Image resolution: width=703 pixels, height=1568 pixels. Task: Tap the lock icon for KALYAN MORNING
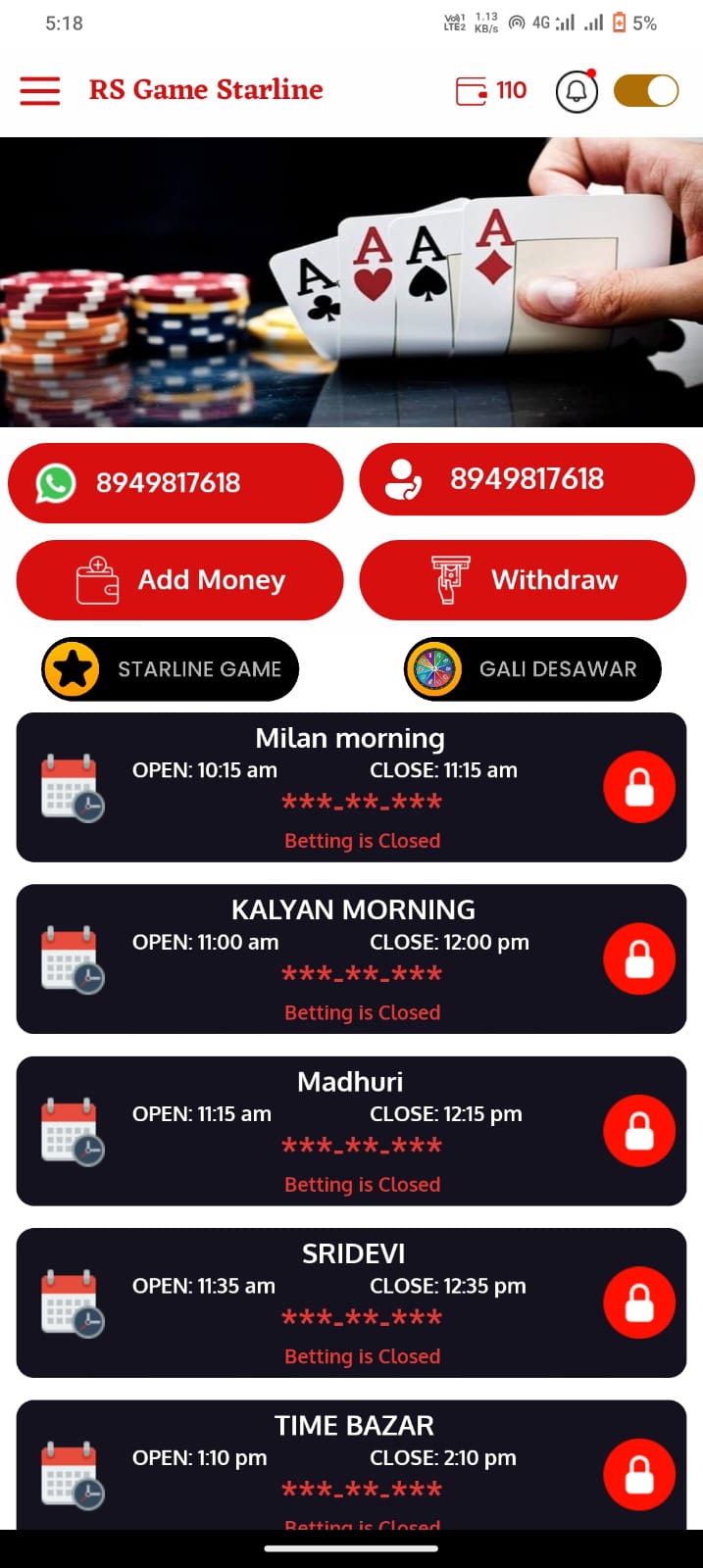(639, 958)
